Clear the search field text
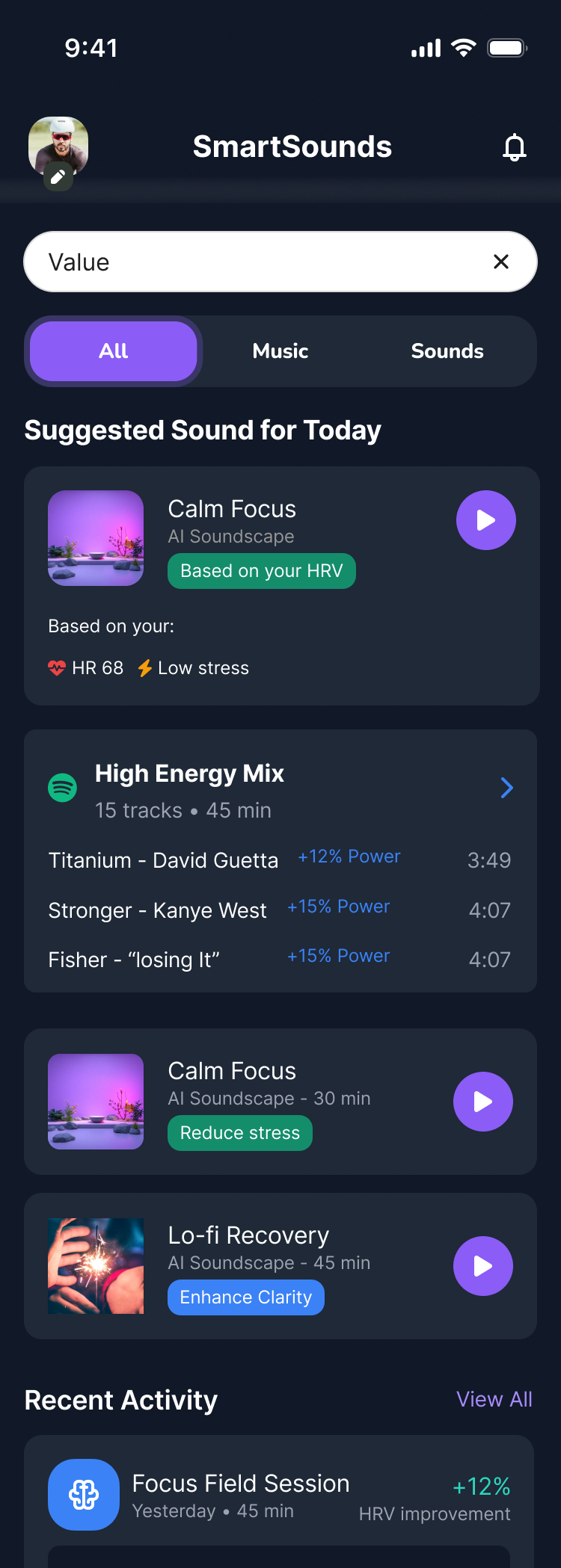 [x=501, y=262]
